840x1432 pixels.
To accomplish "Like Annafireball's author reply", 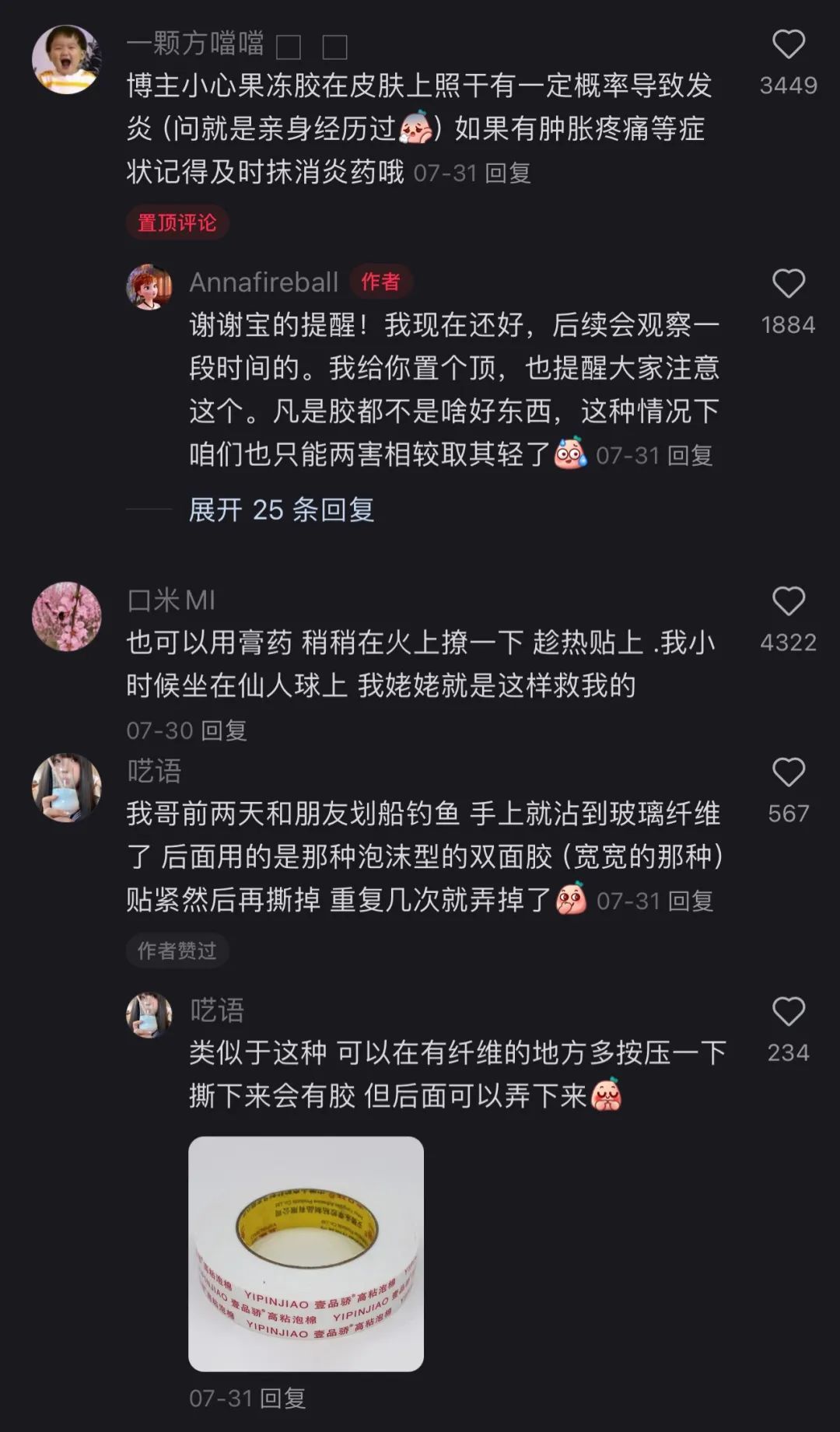I will click(788, 284).
